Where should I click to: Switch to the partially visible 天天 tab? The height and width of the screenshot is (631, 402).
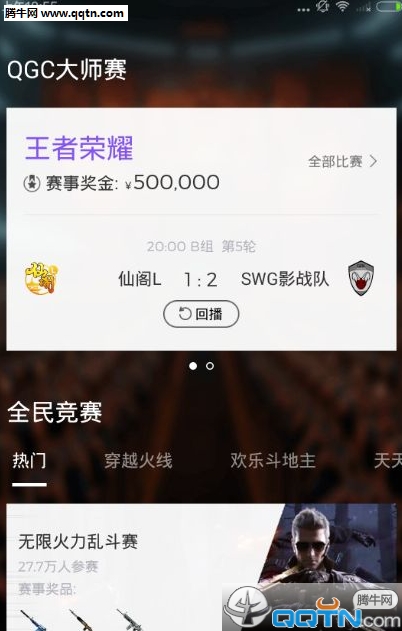click(388, 460)
